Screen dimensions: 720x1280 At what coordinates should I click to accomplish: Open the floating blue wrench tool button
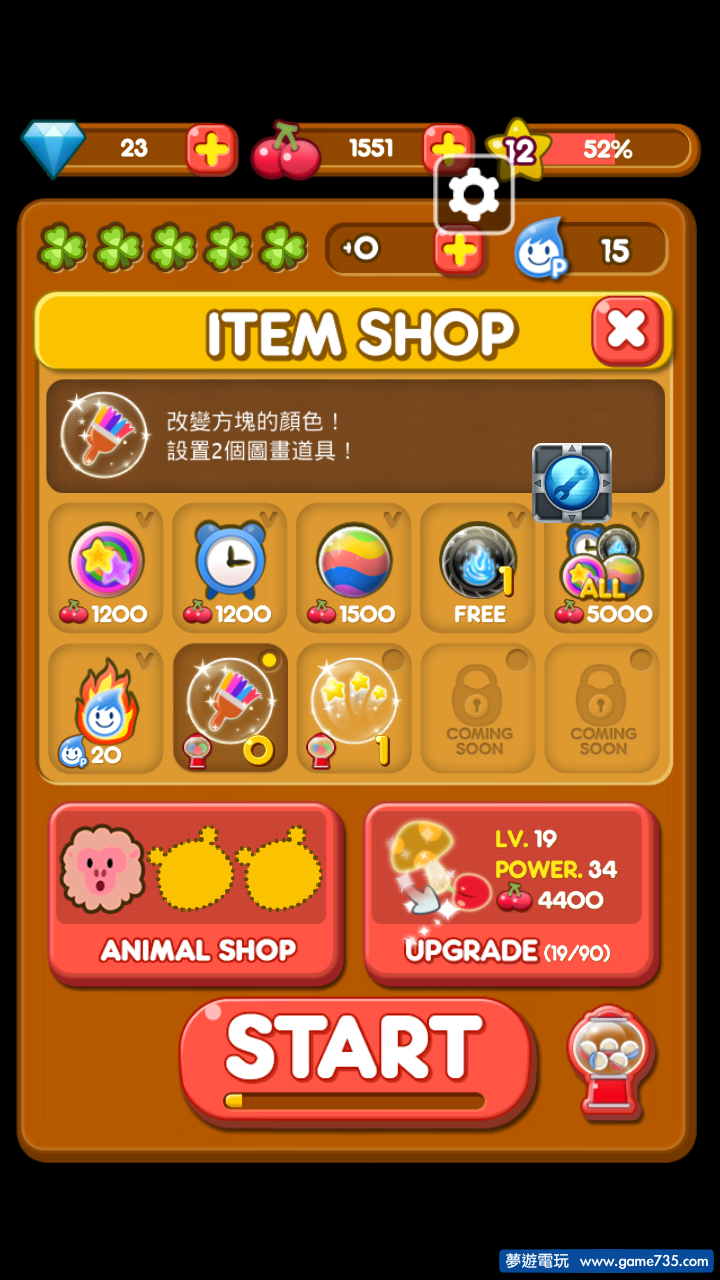point(572,483)
